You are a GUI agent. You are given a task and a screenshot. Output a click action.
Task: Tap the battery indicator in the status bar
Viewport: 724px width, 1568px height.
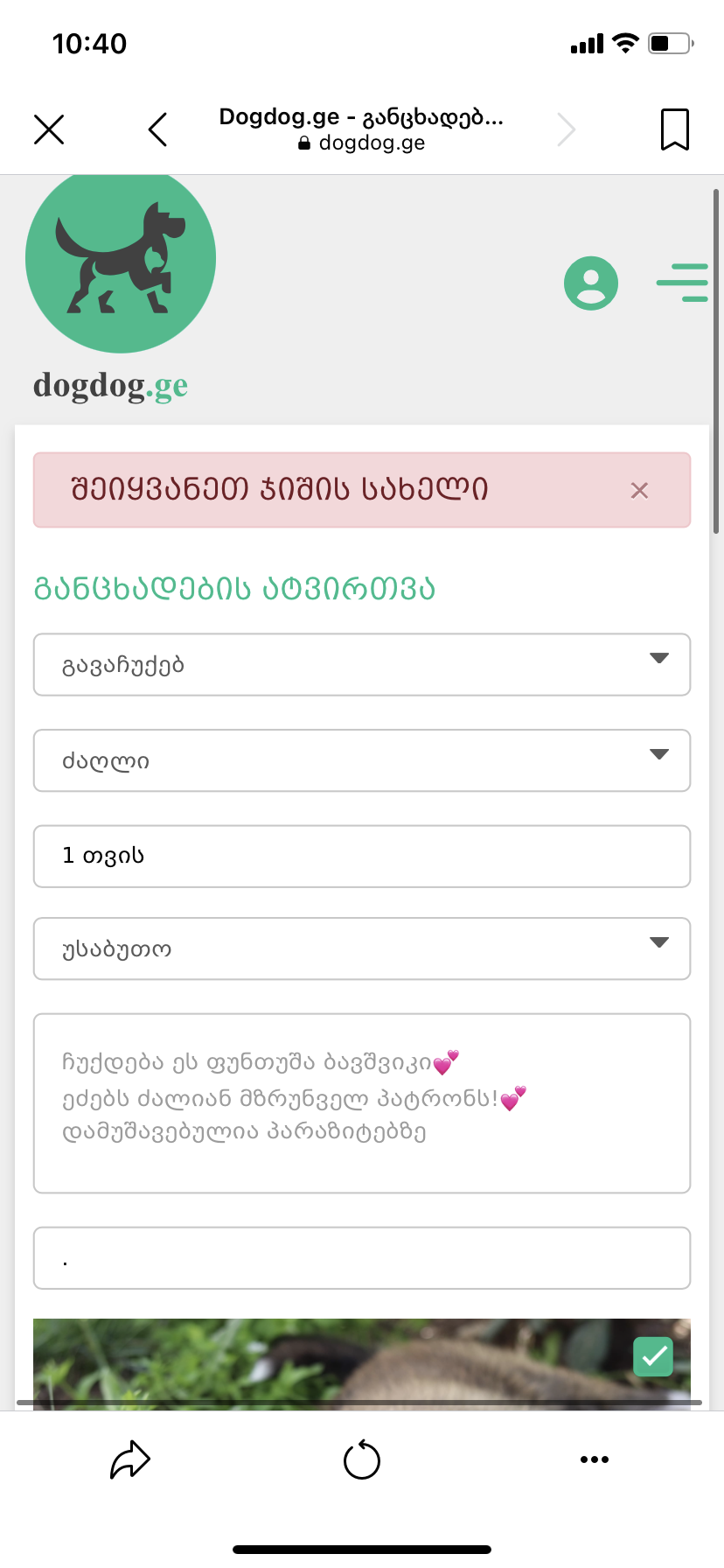pos(670,43)
